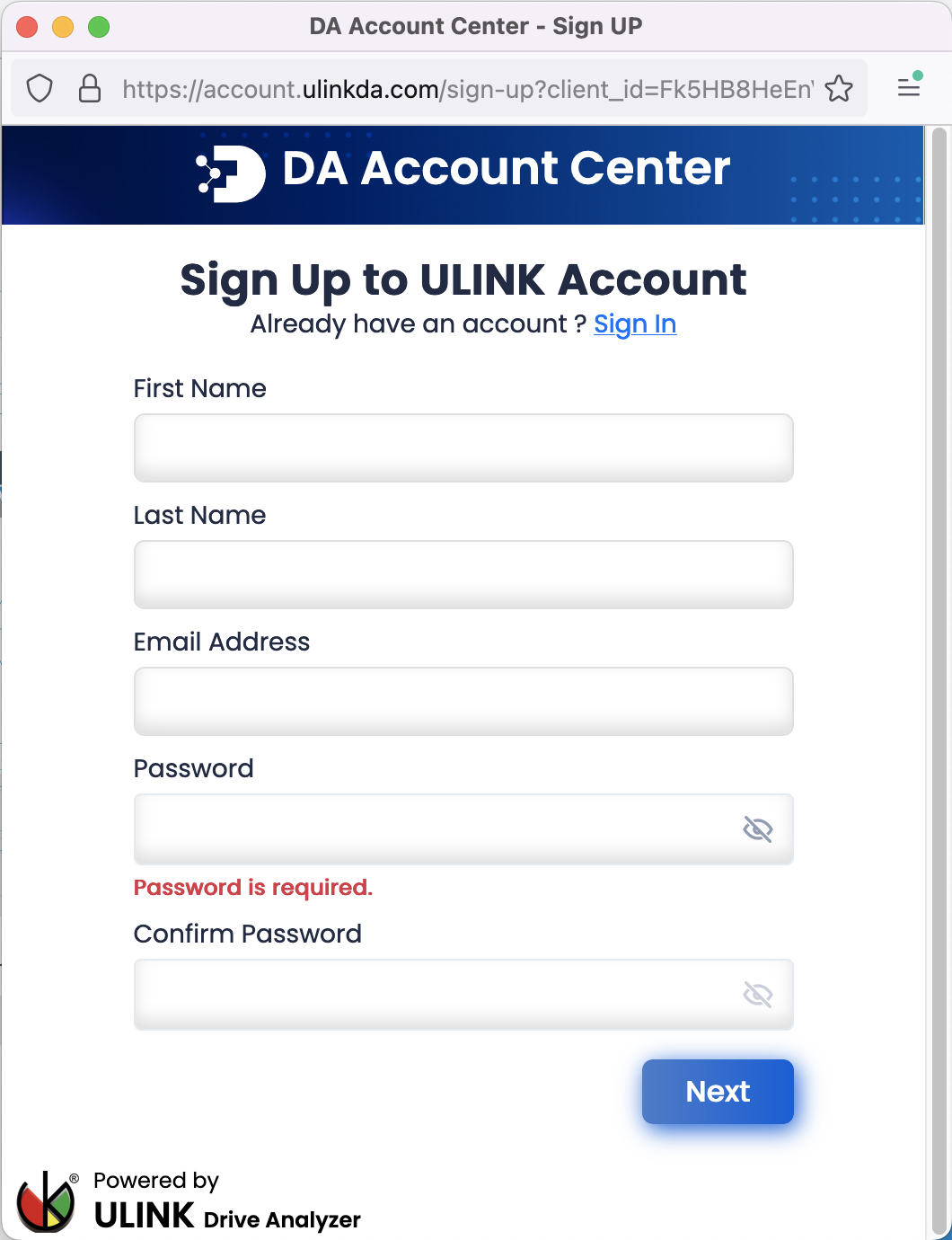This screenshot has width=952, height=1240.
Task: Focus the Confirm Password field
Action: coord(431,994)
